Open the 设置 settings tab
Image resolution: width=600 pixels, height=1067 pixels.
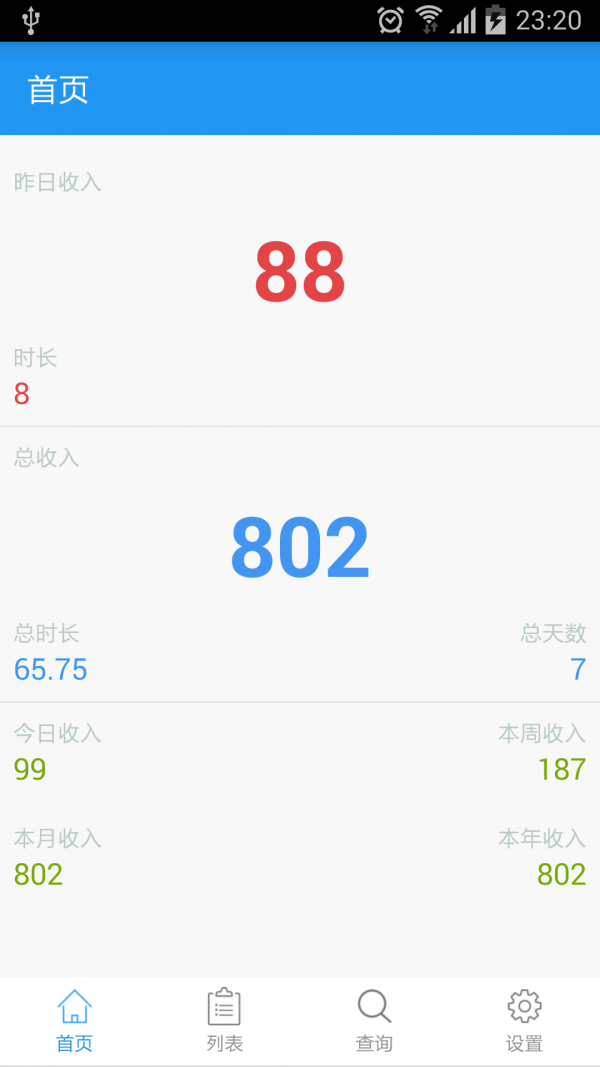pyautogui.click(x=524, y=1020)
